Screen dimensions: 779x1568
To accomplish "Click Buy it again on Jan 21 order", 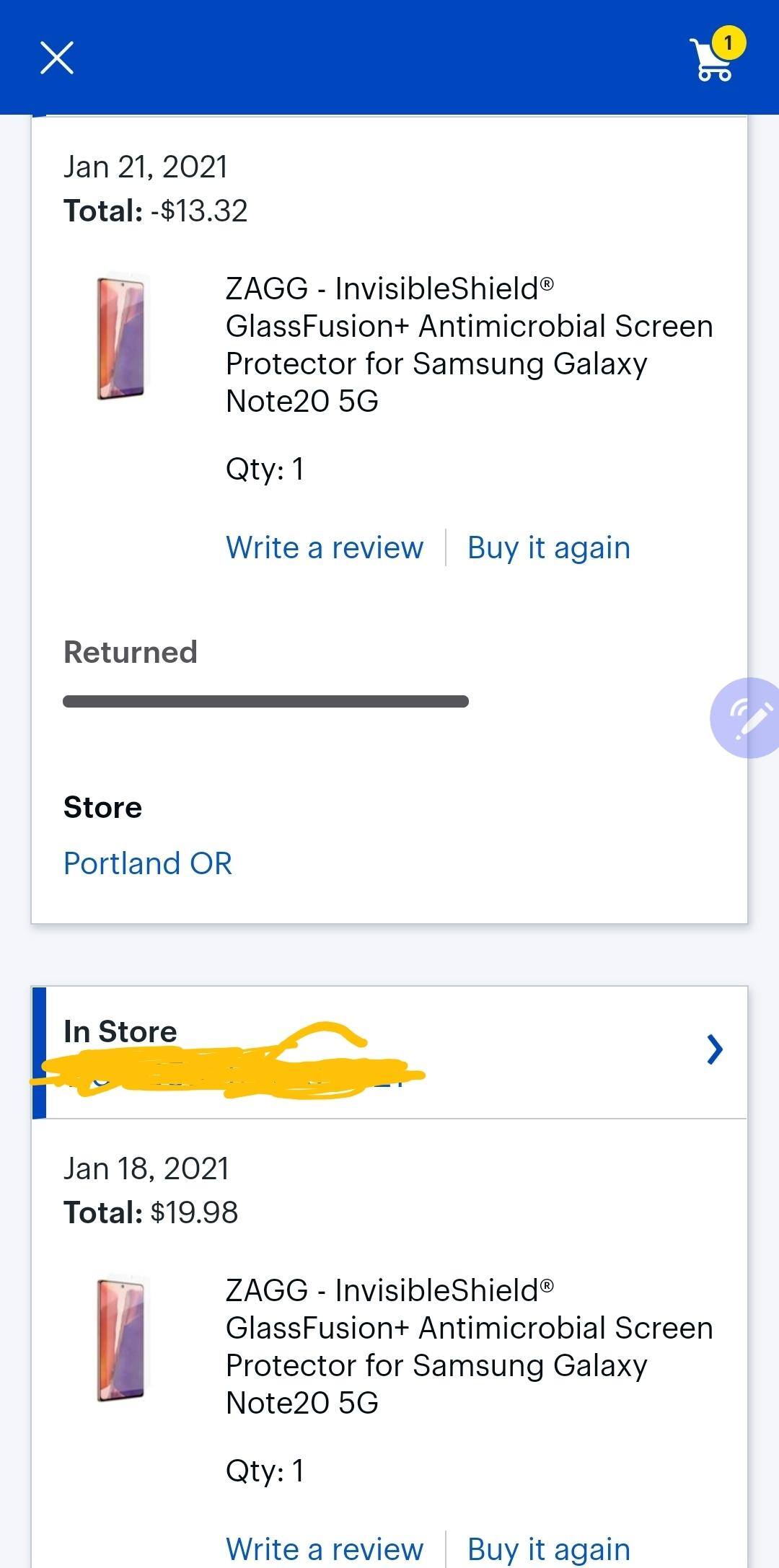I will (550, 547).
